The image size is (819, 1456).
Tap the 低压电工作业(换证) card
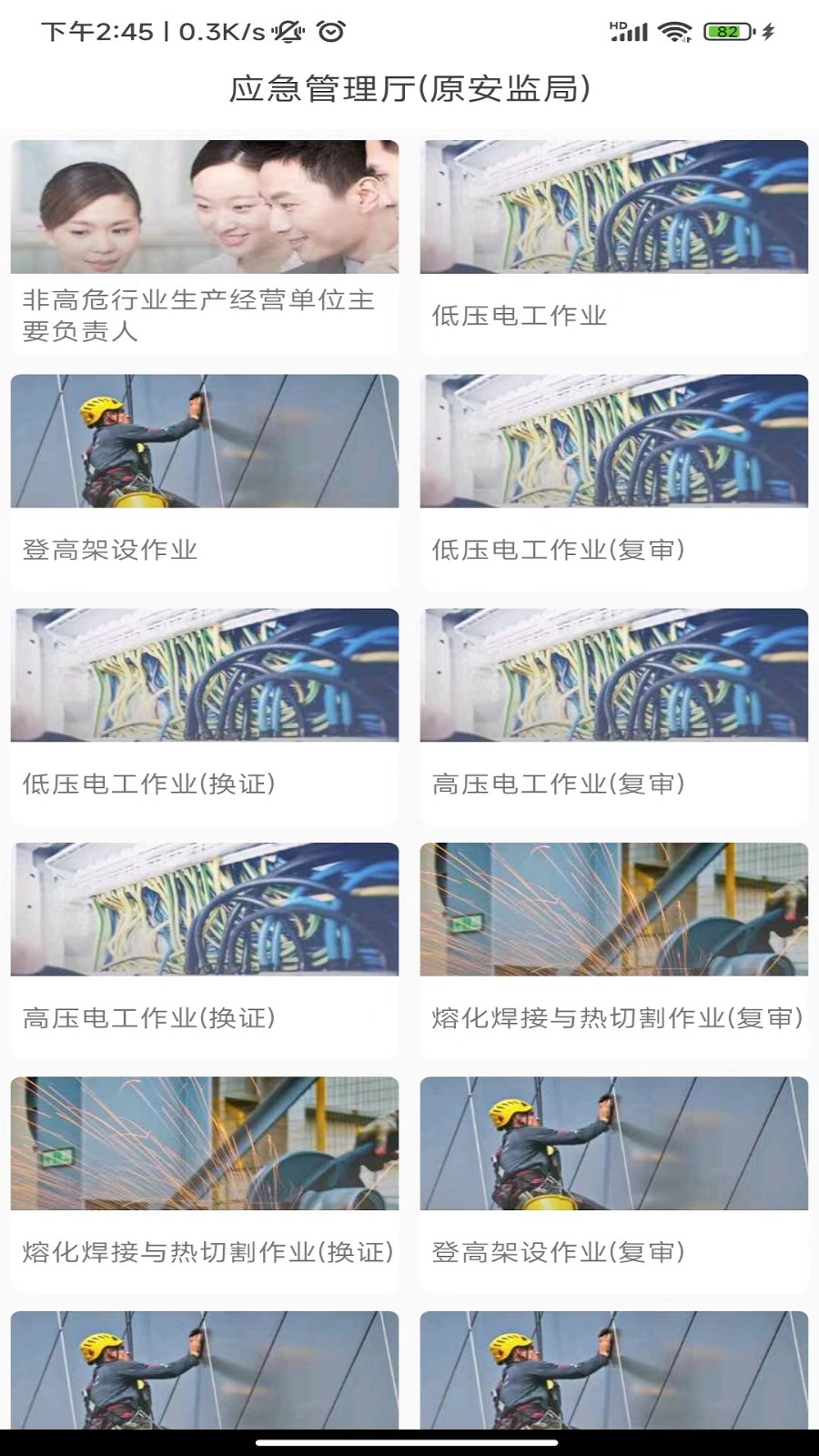205,714
